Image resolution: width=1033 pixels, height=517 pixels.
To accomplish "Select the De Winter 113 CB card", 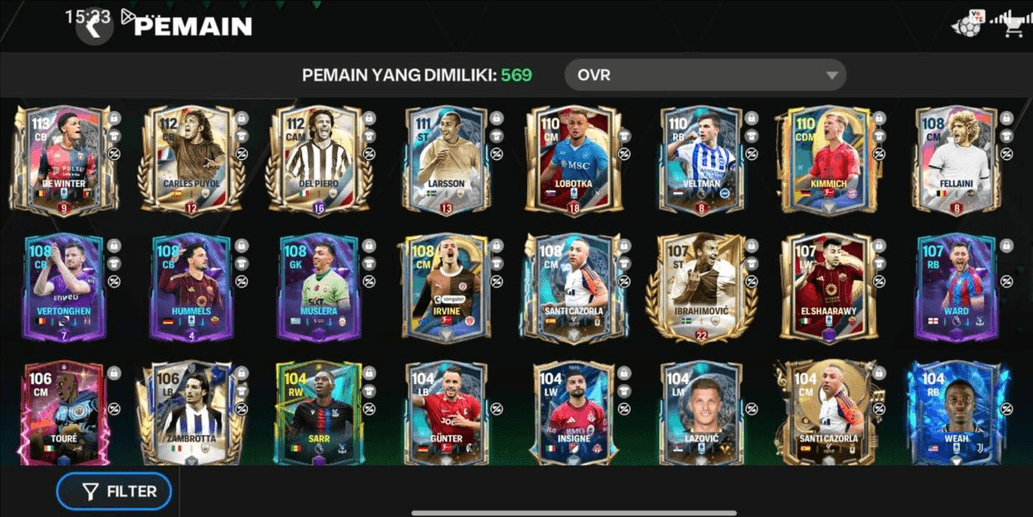I will (x=62, y=160).
